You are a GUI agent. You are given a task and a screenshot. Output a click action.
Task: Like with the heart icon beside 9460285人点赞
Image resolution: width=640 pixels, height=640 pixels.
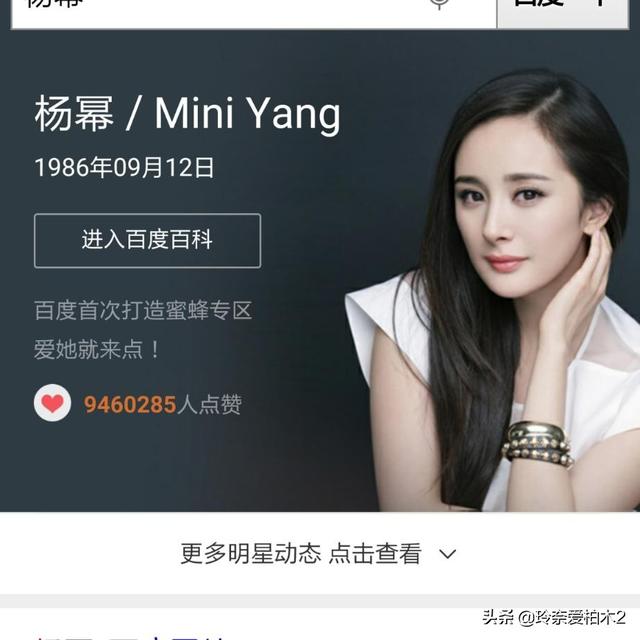(x=52, y=404)
